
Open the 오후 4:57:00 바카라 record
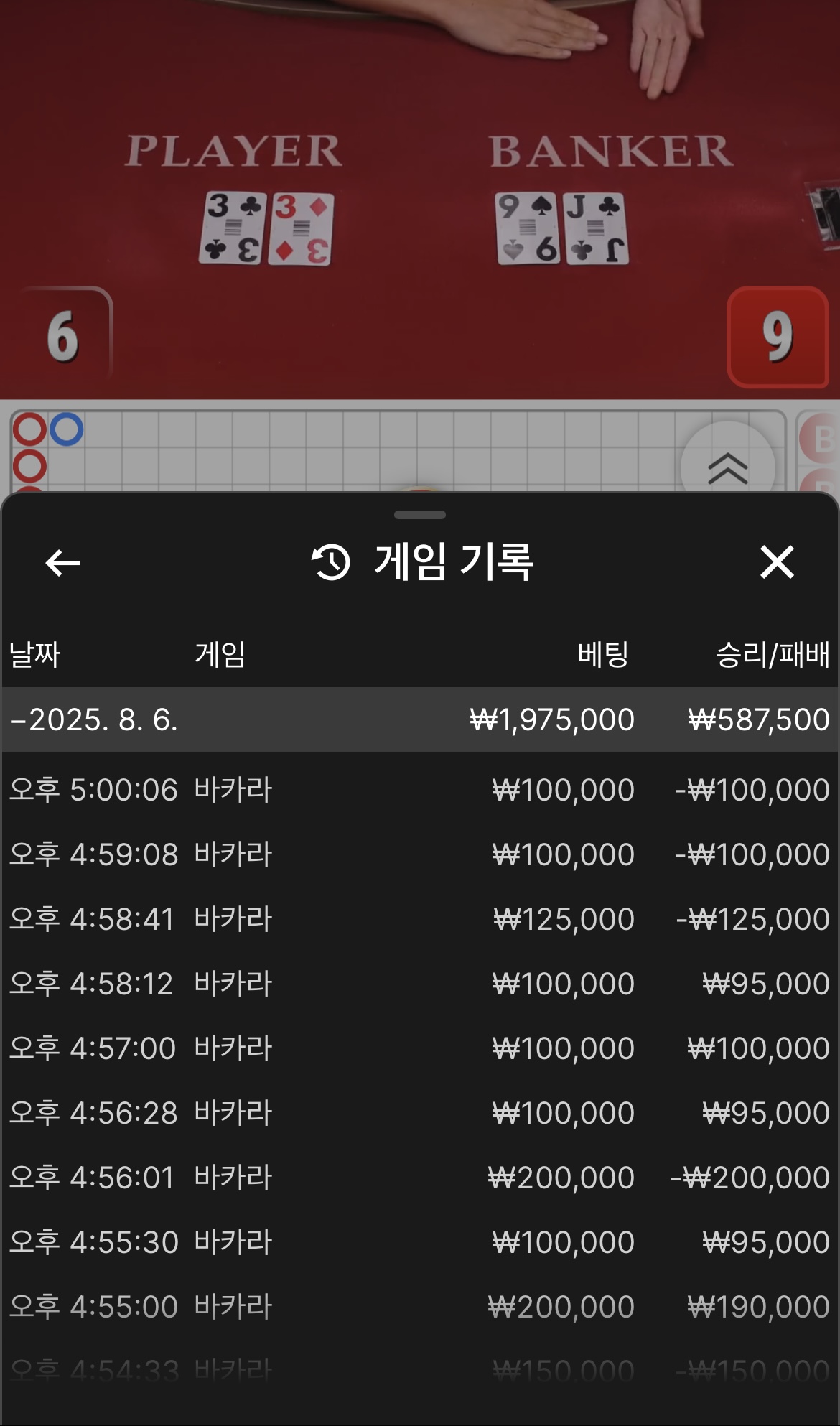coord(419,1048)
